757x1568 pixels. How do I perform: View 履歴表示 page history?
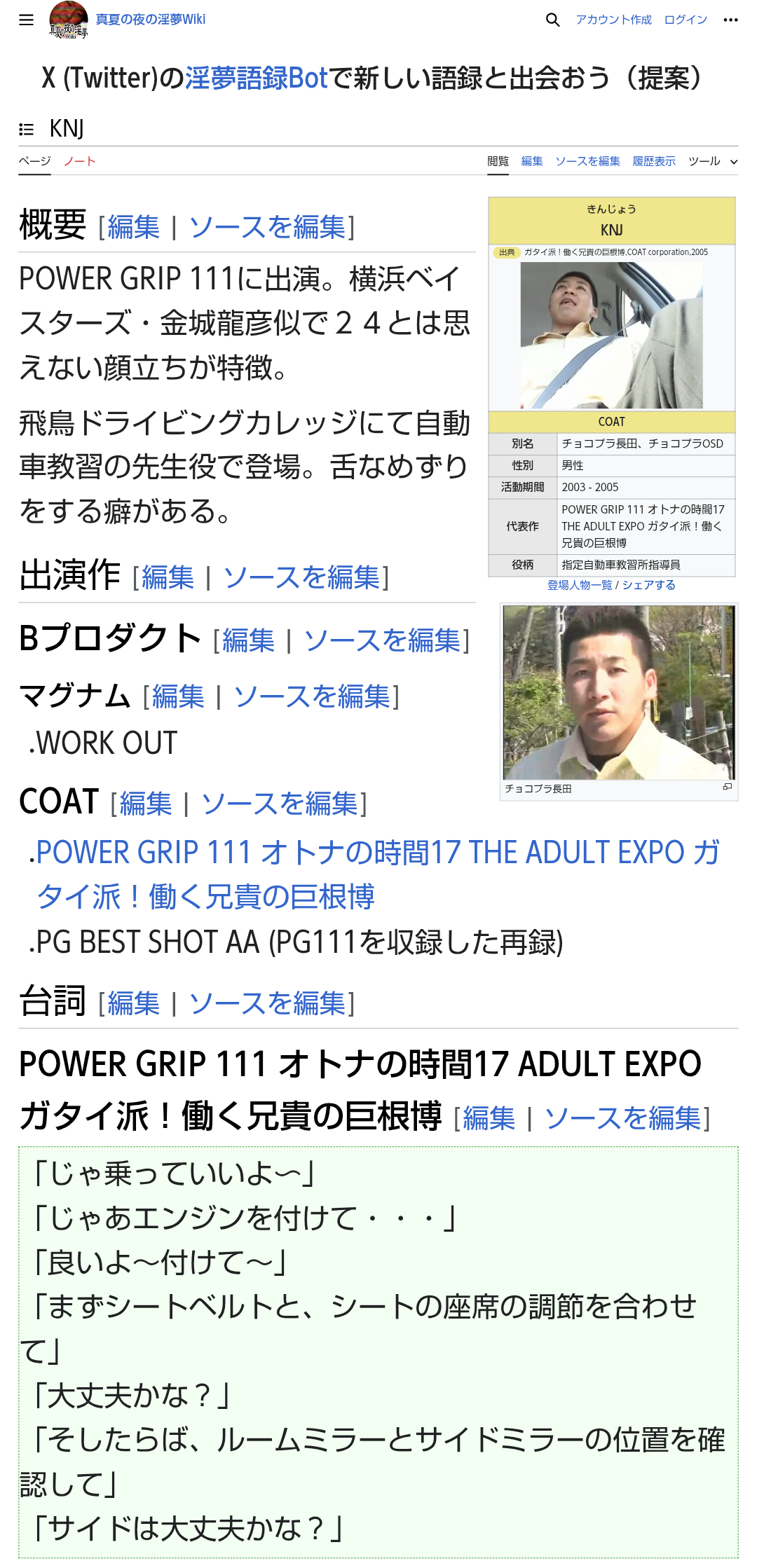(654, 161)
